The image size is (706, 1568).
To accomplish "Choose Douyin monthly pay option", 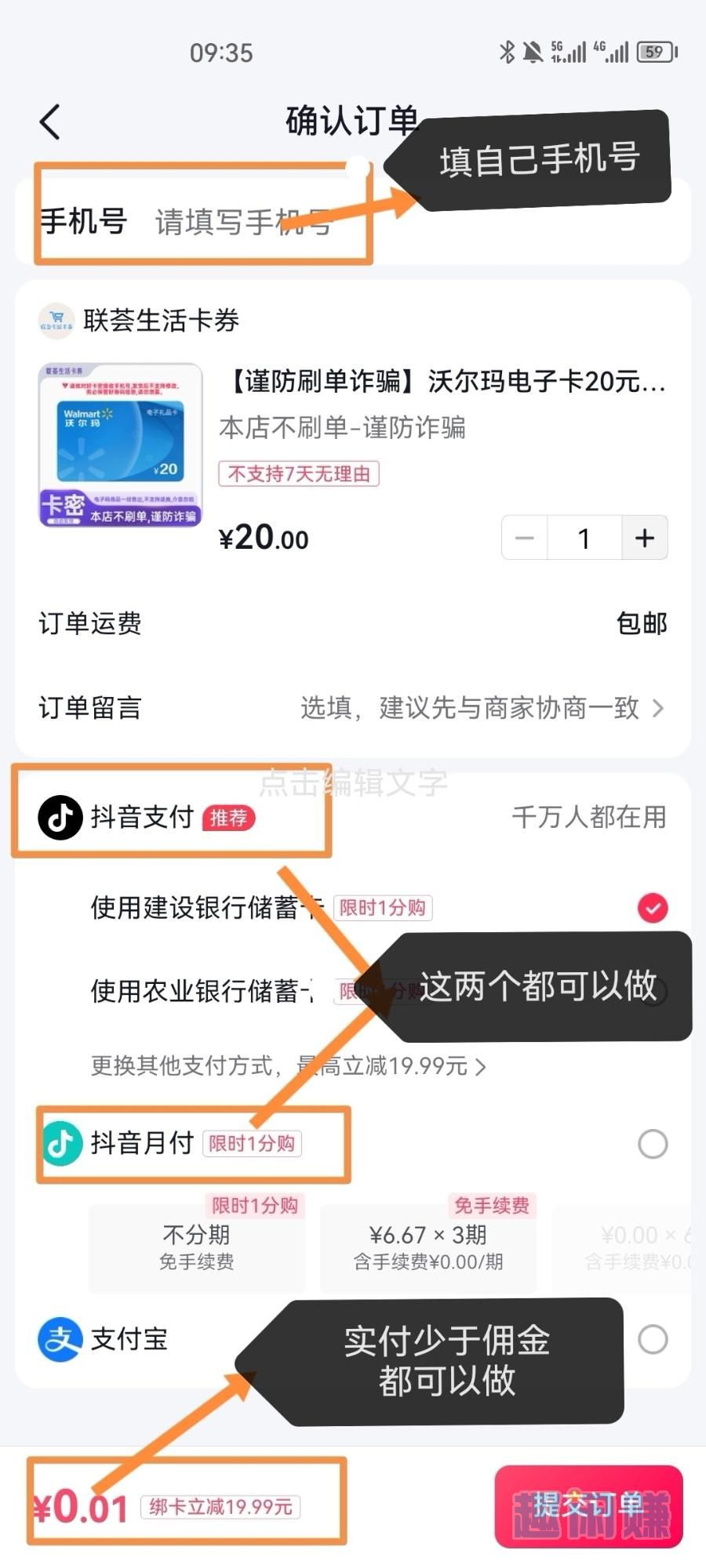I will [x=652, y=1144].
